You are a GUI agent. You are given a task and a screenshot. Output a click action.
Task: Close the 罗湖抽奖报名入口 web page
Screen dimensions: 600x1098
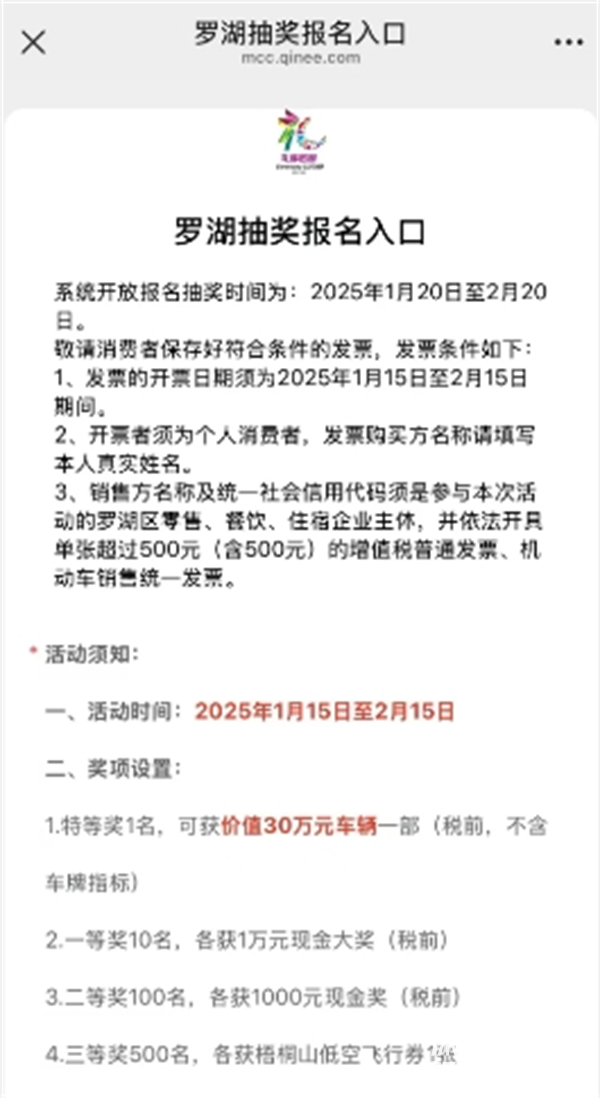[33, 43]
